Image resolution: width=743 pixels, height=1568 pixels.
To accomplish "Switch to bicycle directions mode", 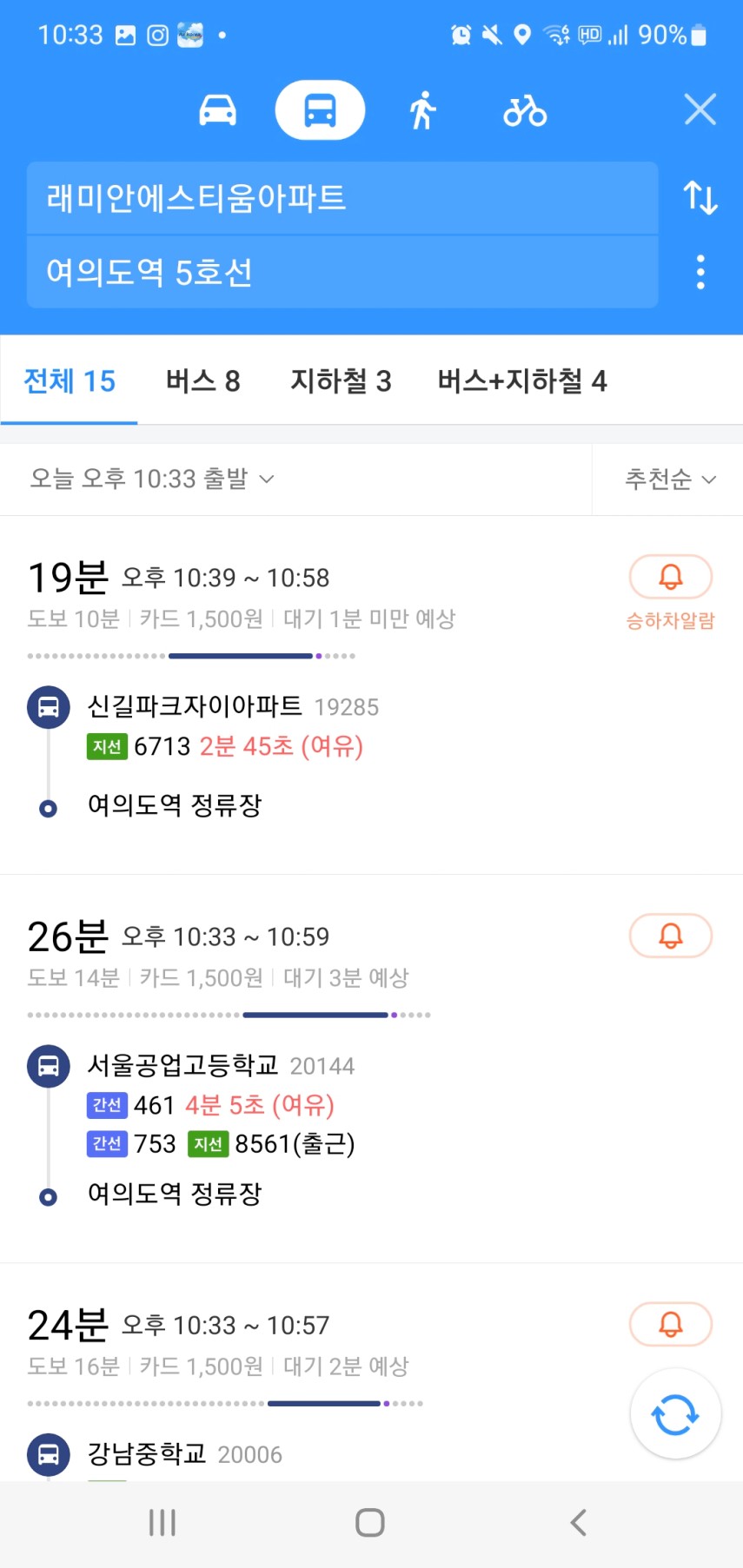I will [x=525, y=110].
